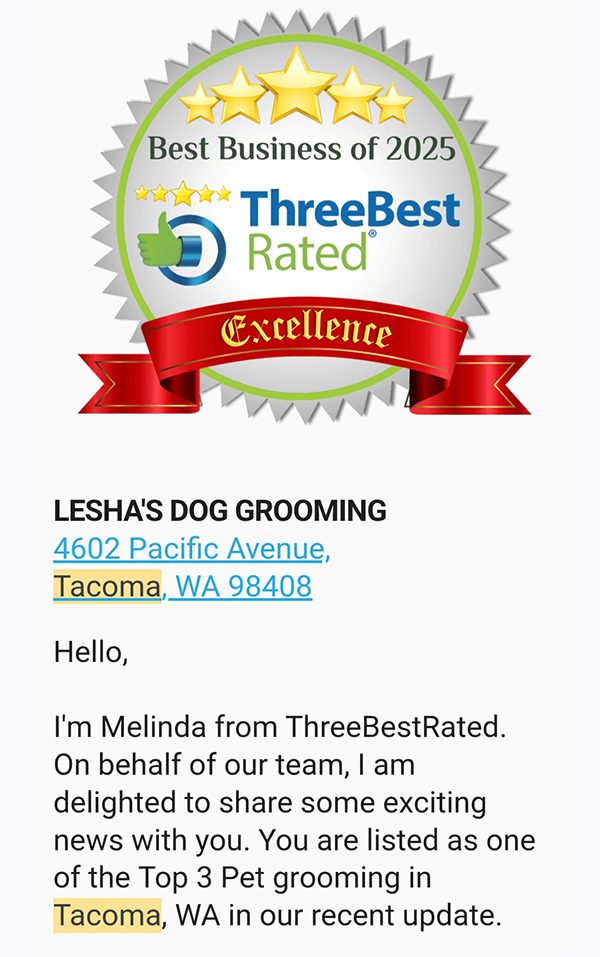600x957 pixels.
Task: Open the 4602 Pacific Avenue address link
Action: pyautogui.click(x=191, y=548)
